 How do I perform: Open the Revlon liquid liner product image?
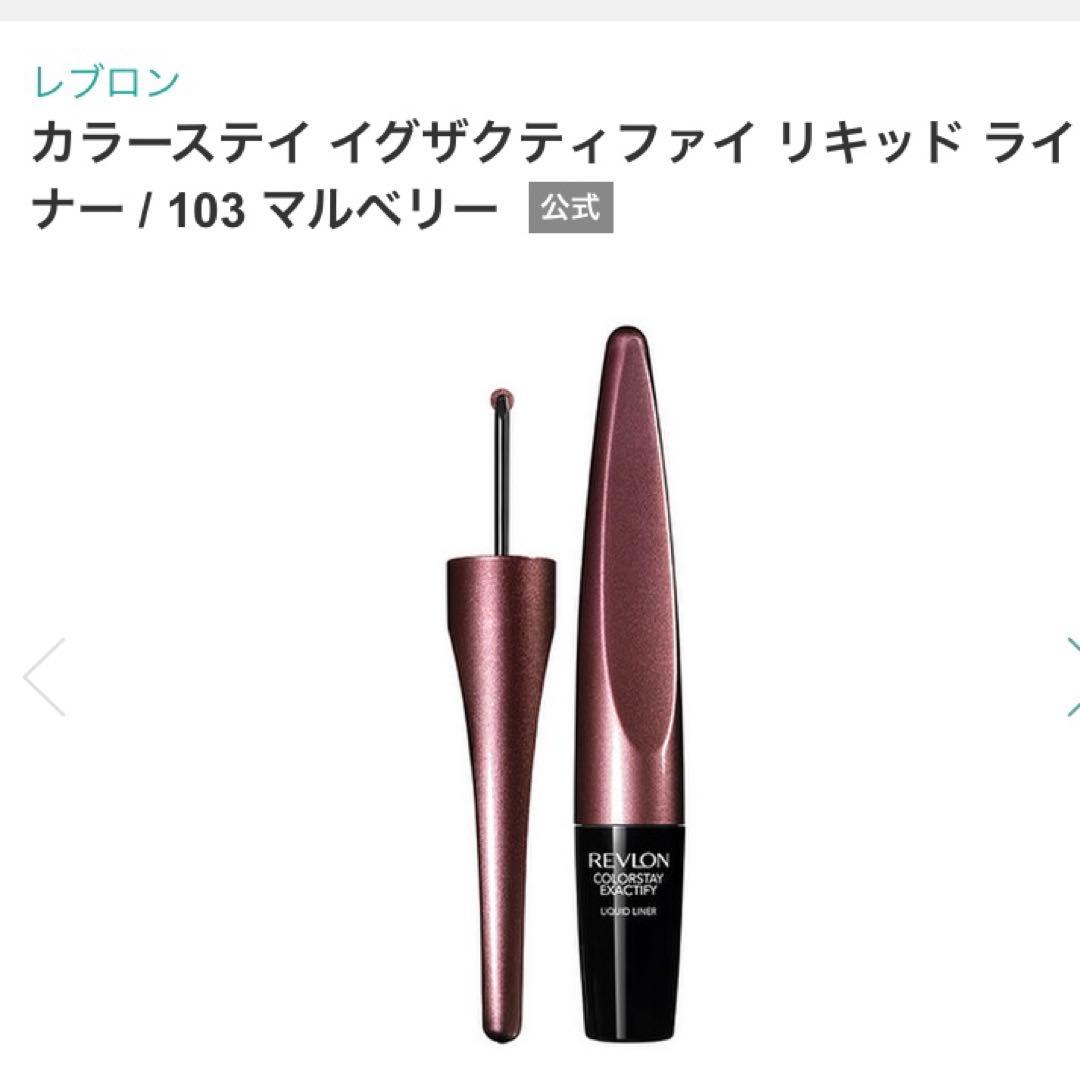click(560, 680)
